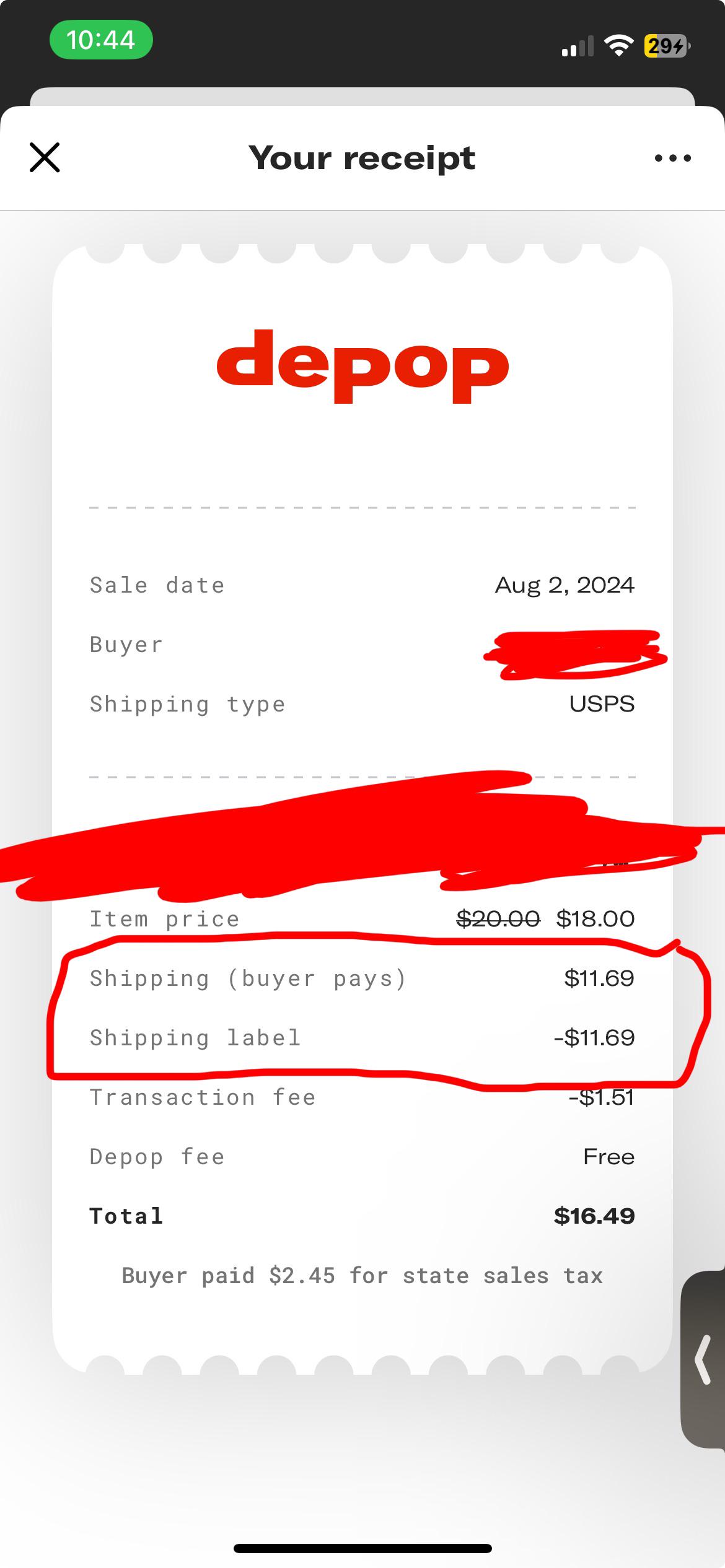Tap the X to close the receipt
This screenshot has height=1568, width=725.
pos(45,158)
